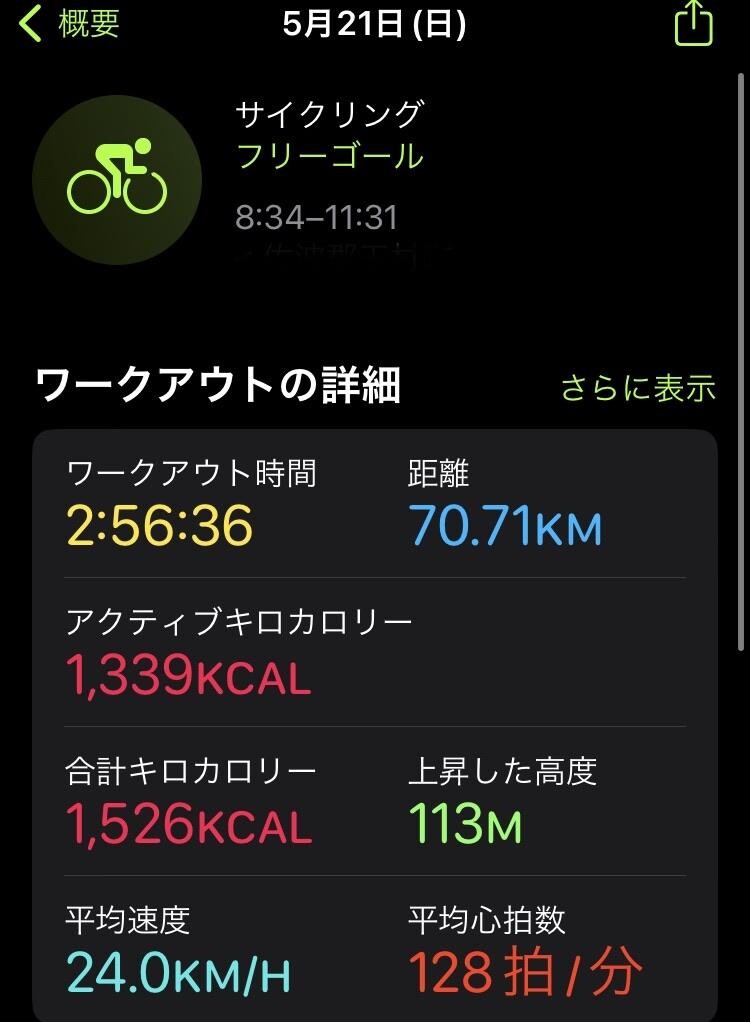Viewport: 750px width, 1022px height.
Task: Click the left-pointing navigation chevron
Action: (x=30, y=25)
